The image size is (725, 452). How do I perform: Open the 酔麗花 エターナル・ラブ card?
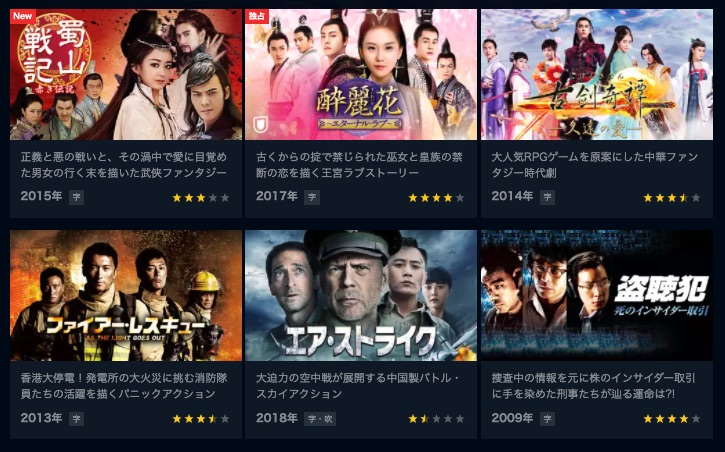tap(360, 75)
